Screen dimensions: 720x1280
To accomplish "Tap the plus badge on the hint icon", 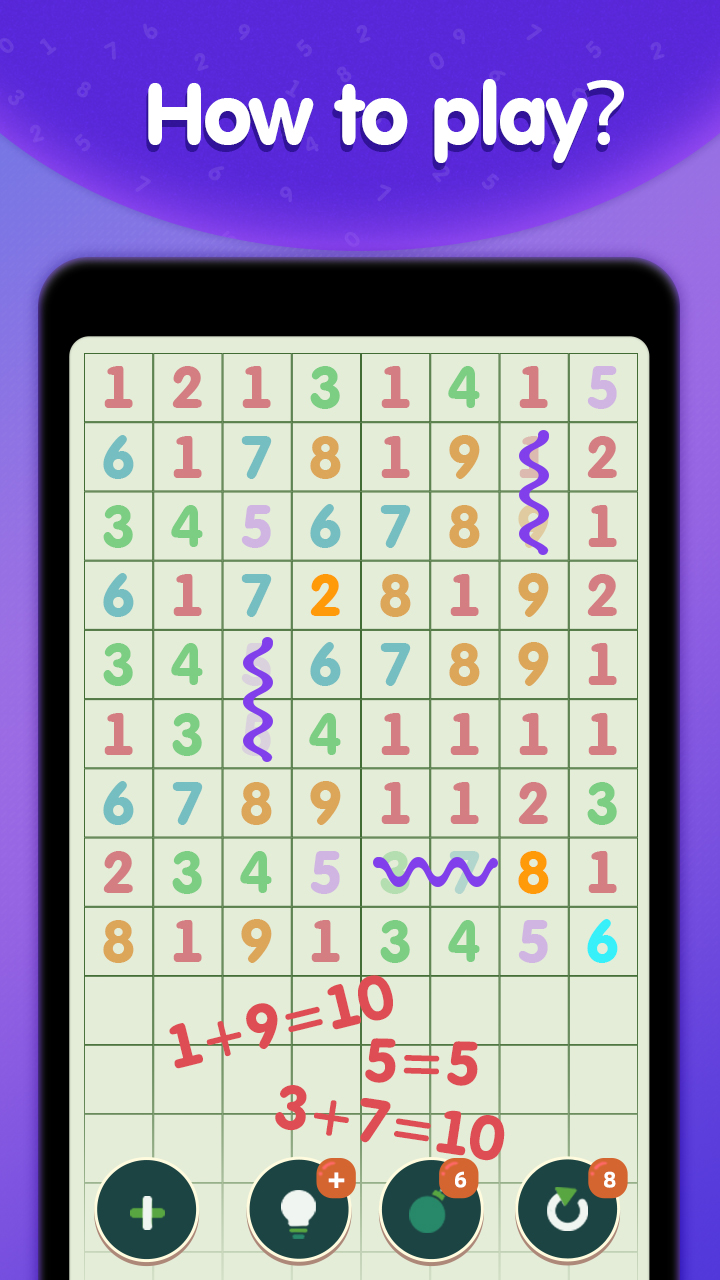I will pos(334,1178).
